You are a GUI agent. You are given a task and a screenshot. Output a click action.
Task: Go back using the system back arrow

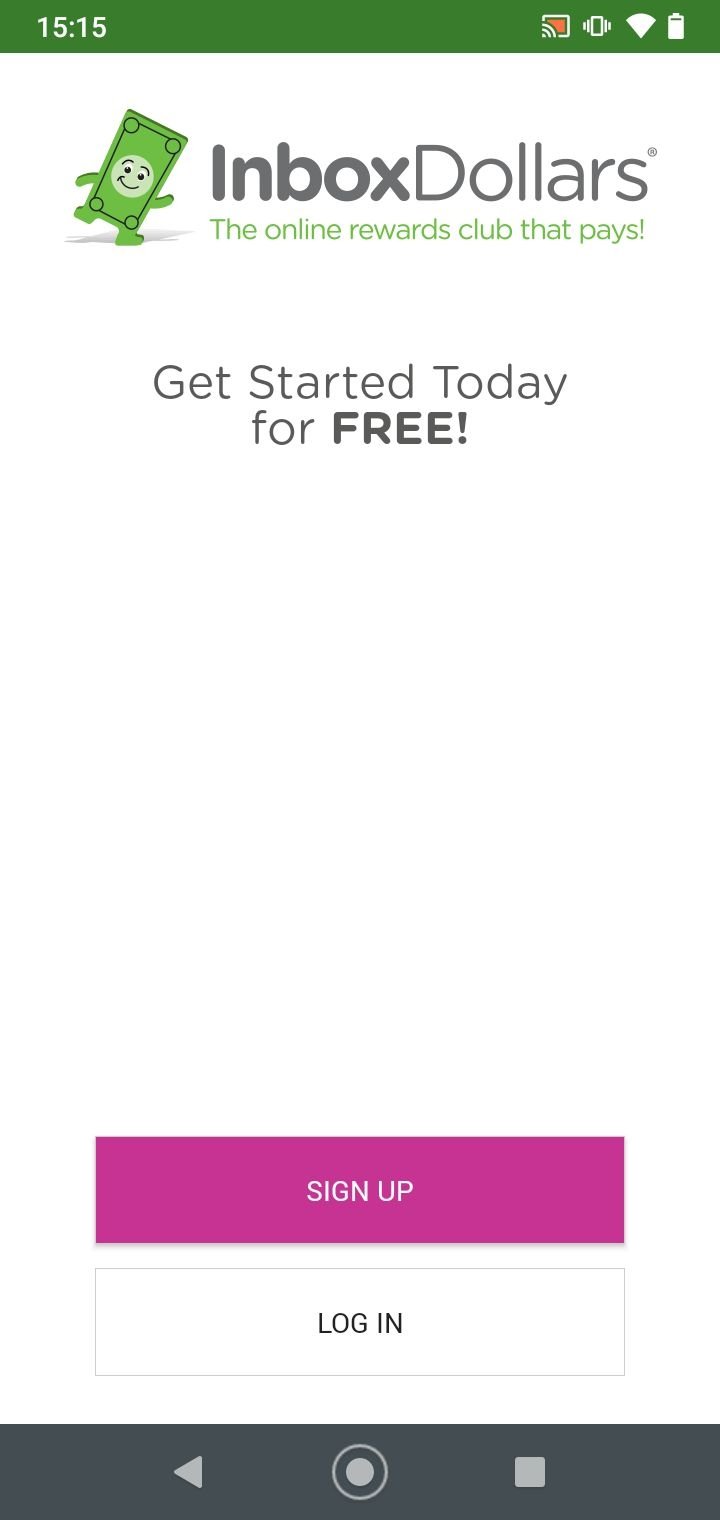pyautogui.click(x=188, y=1472)
